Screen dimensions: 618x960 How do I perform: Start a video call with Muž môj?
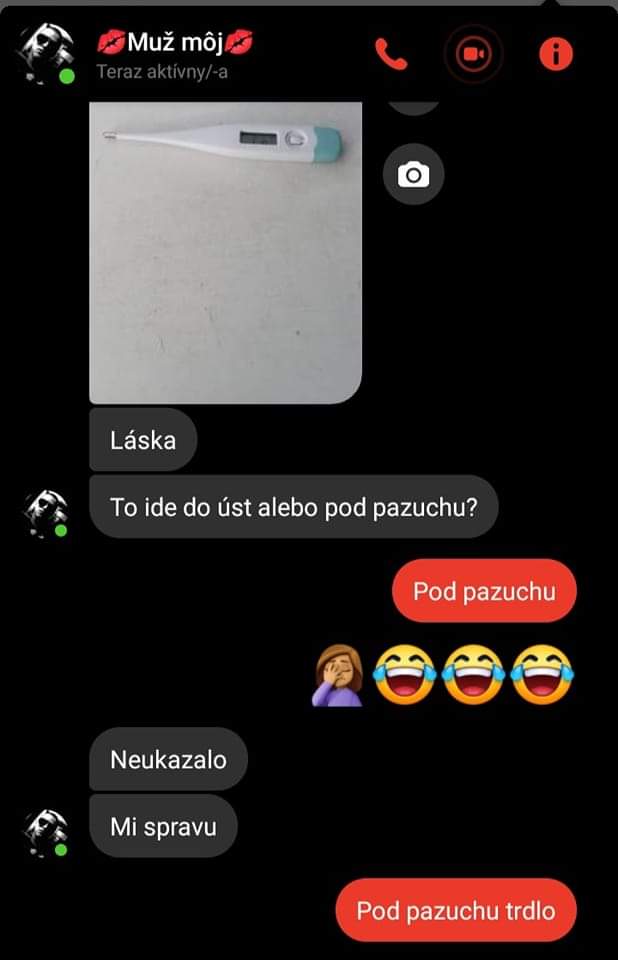[474, 54]
